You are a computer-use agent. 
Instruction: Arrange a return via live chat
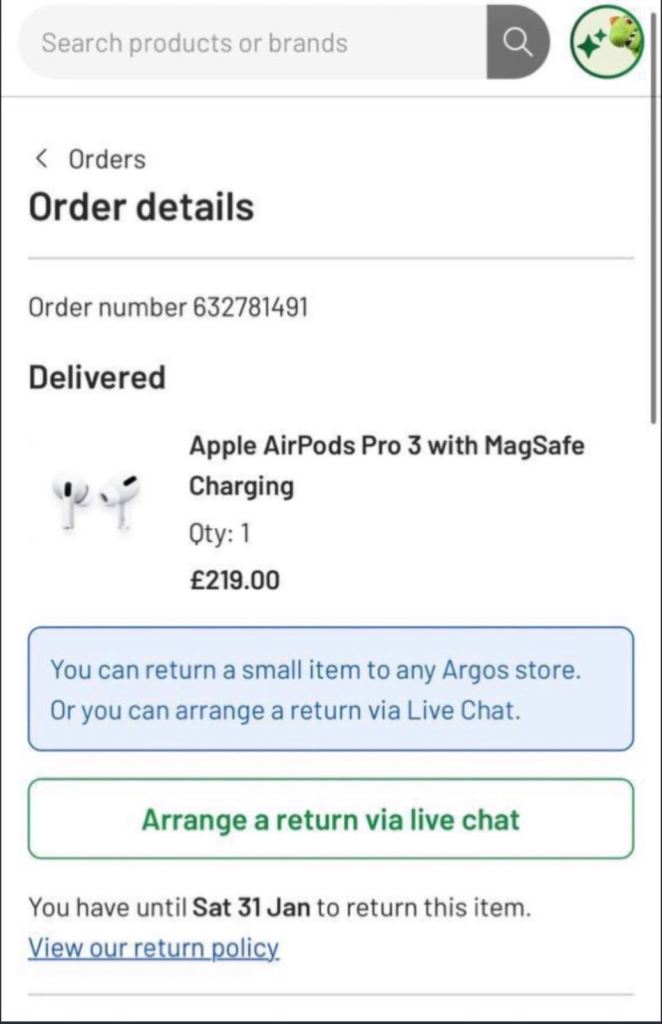point(330,820)
